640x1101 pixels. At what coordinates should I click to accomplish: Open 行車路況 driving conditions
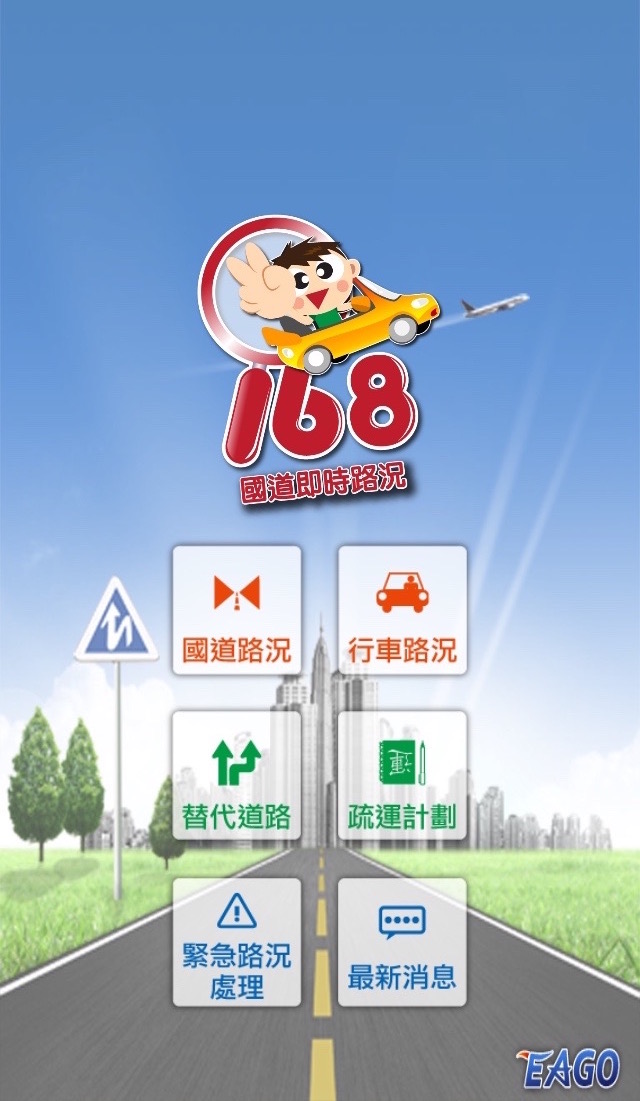coord(402,610)
